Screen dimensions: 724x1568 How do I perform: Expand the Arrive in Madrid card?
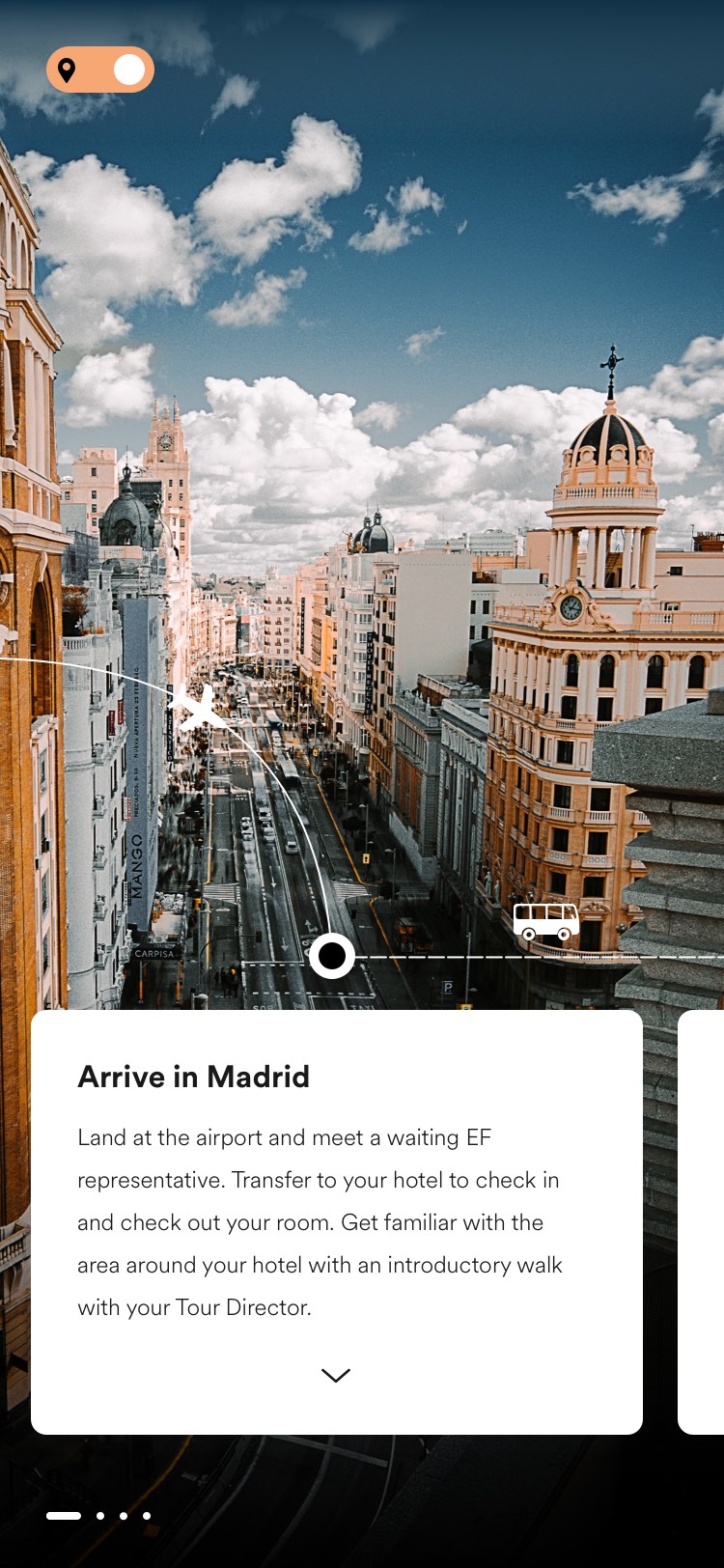tap(335, 1375)
